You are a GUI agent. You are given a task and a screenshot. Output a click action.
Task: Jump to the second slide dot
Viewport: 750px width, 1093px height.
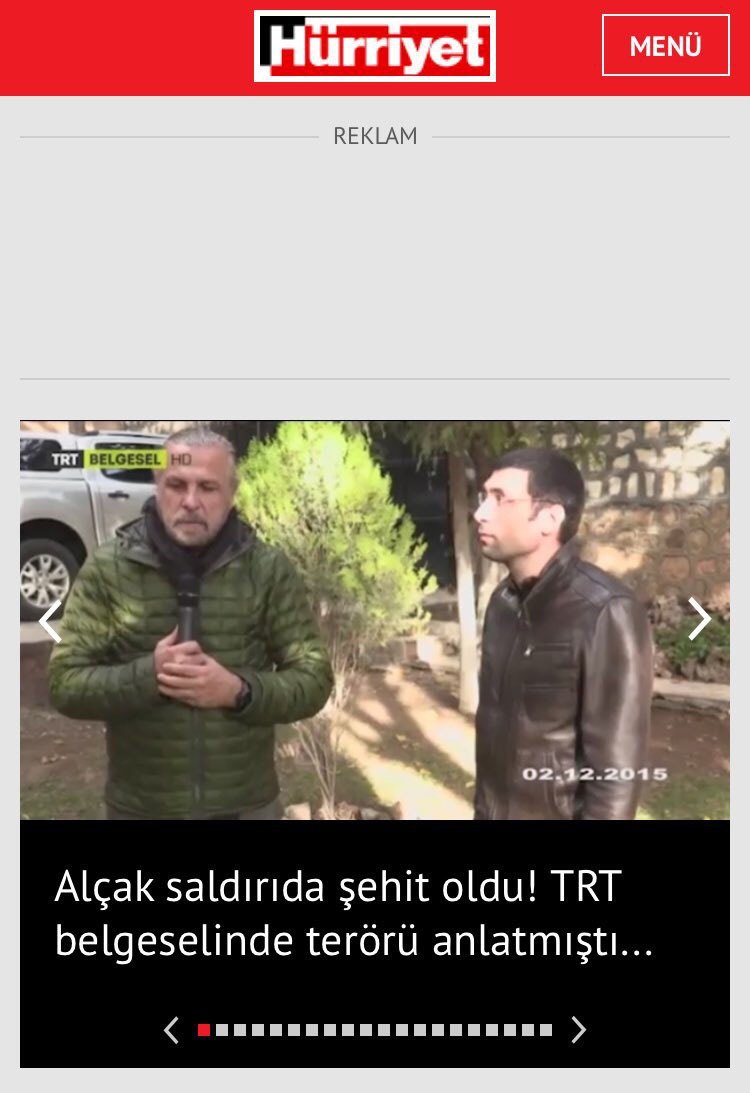pos(222,1030)
